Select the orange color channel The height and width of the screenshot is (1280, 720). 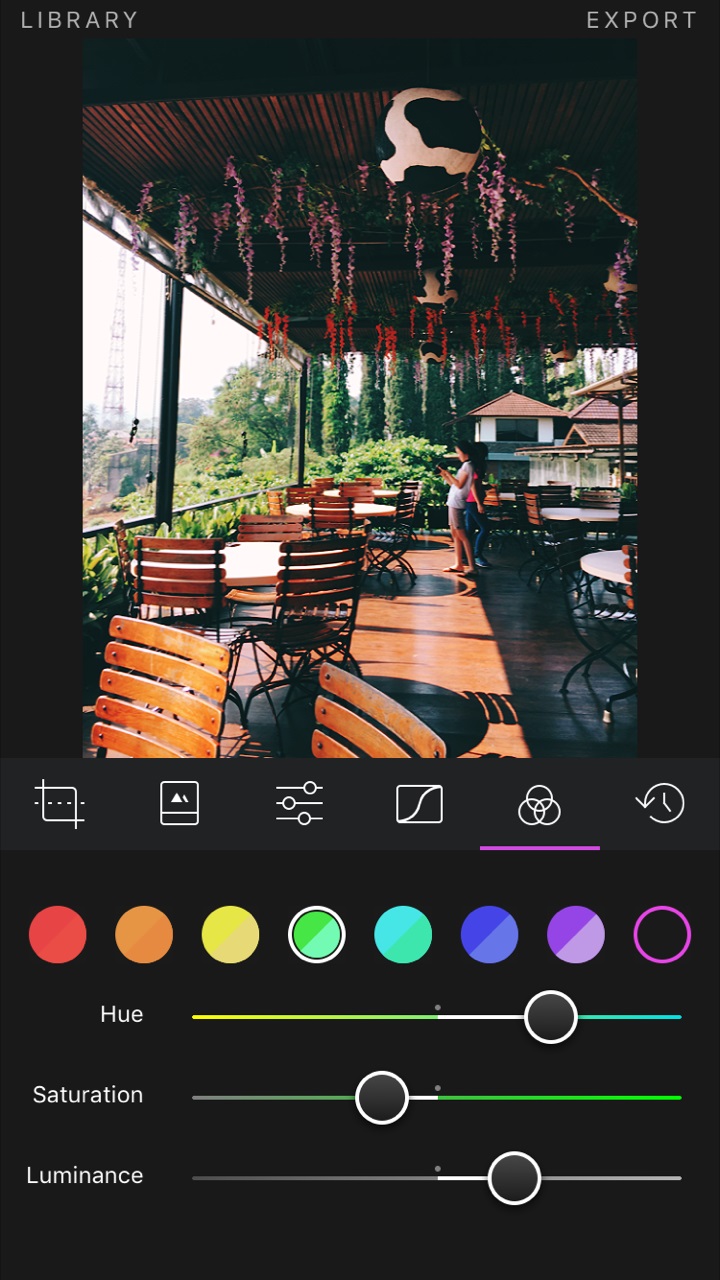click(144, 935)
